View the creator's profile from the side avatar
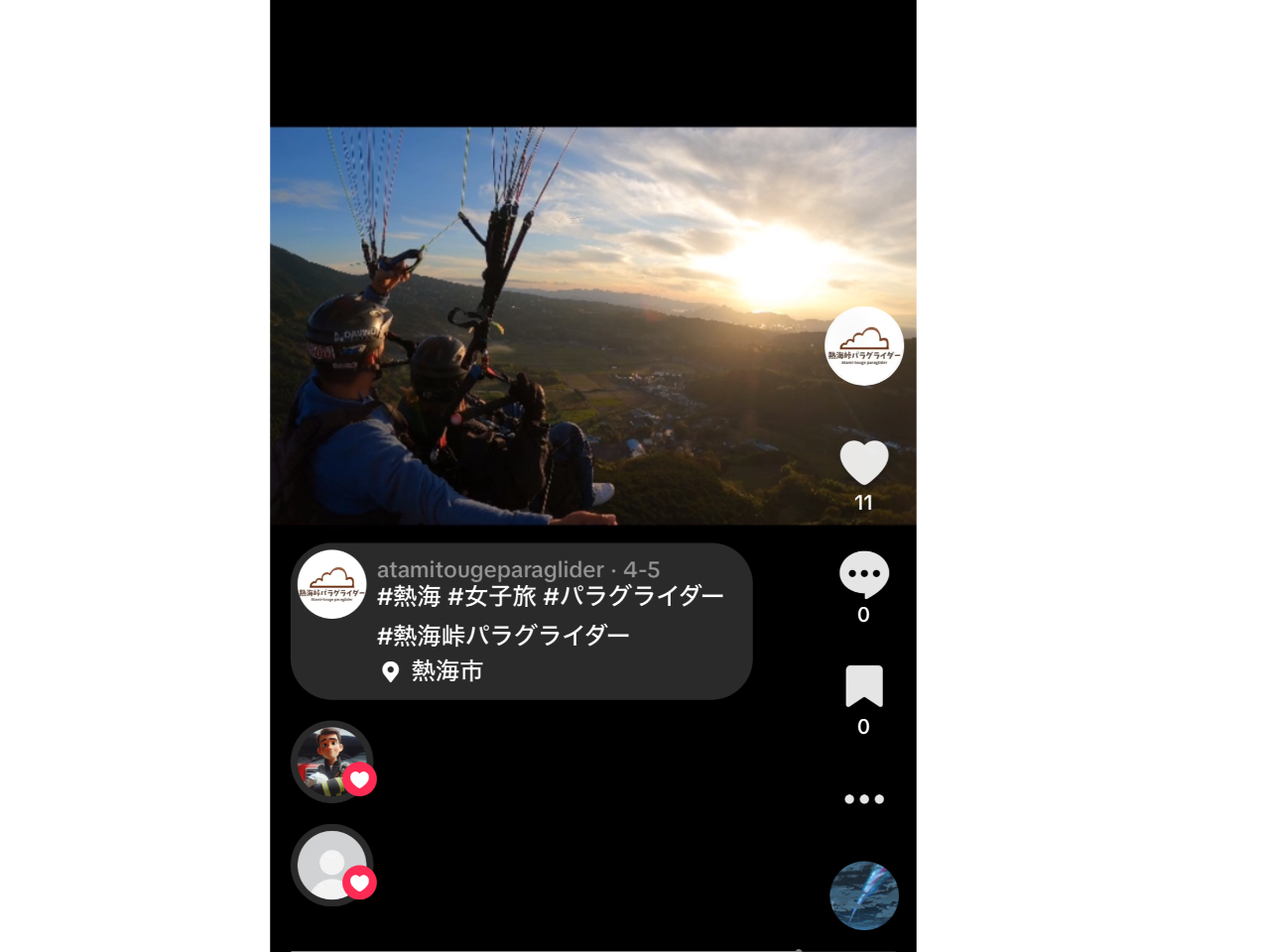This screenshot has width=1270, height=952. pos(863,346)
